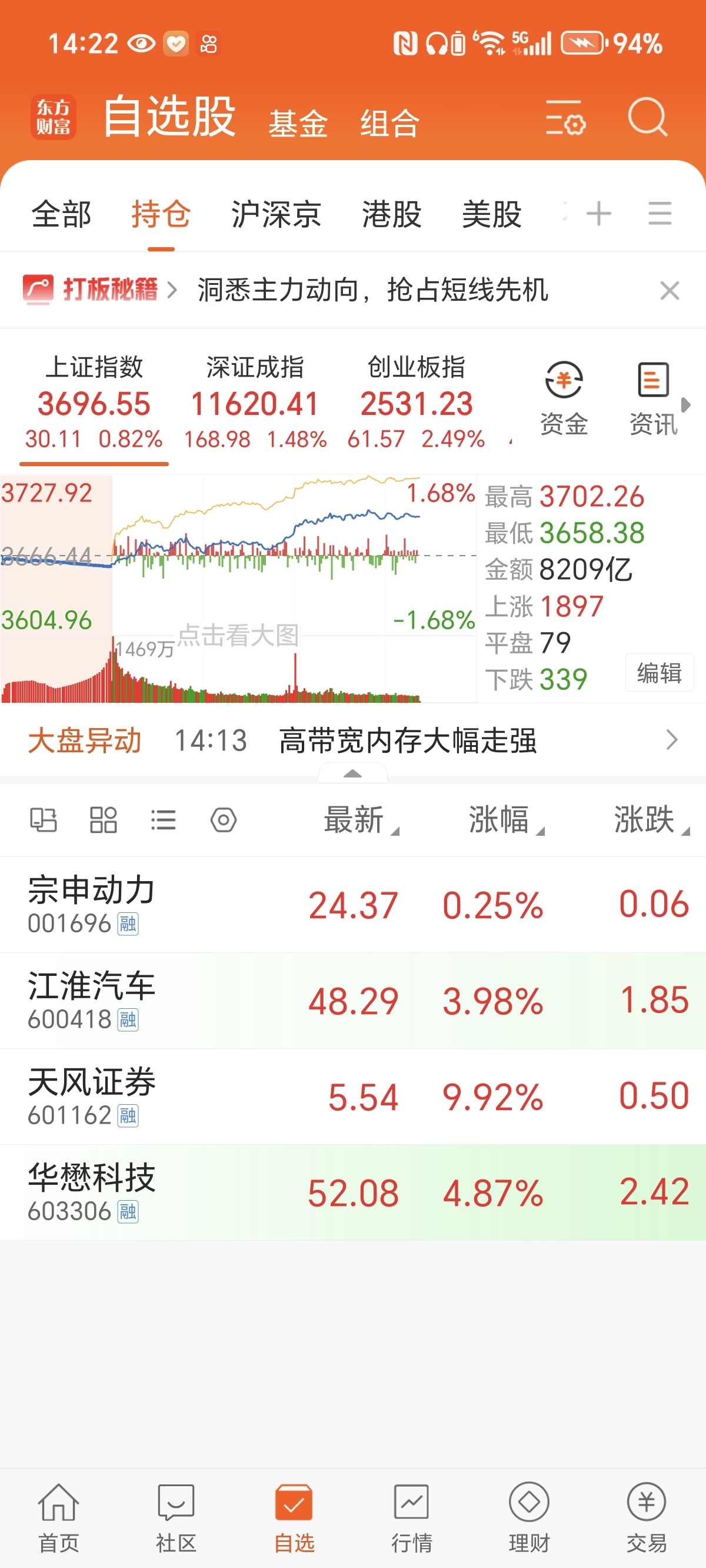Tap the 编辑 button
This screenshot has height=1568, width=706.
pyautogui.click(x=659, y=673)
